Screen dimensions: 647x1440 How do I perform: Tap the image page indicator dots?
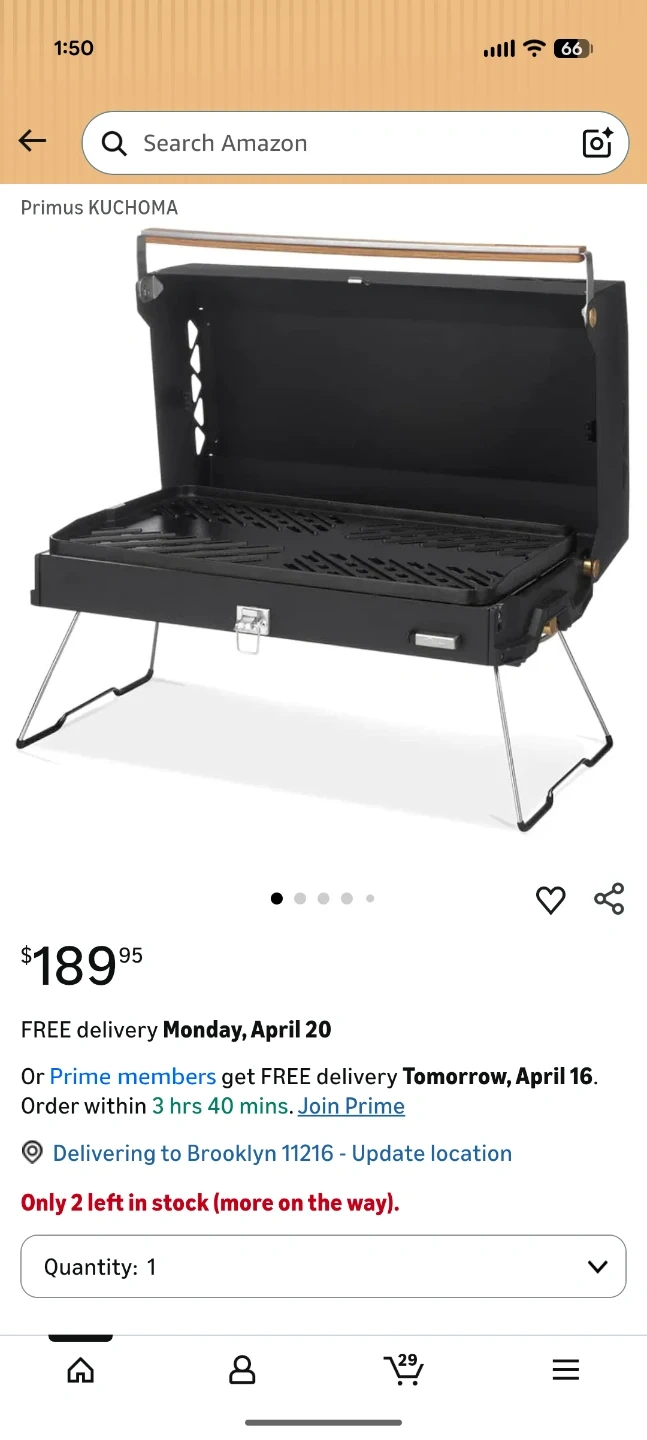323,899
